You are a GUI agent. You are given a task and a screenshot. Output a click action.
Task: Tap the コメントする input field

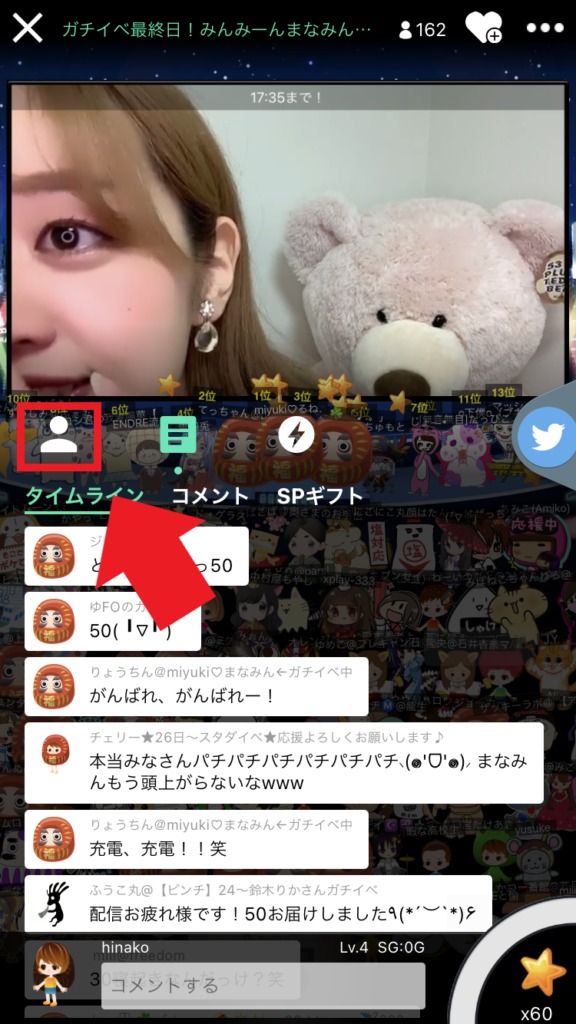click(x=263, y=985)
